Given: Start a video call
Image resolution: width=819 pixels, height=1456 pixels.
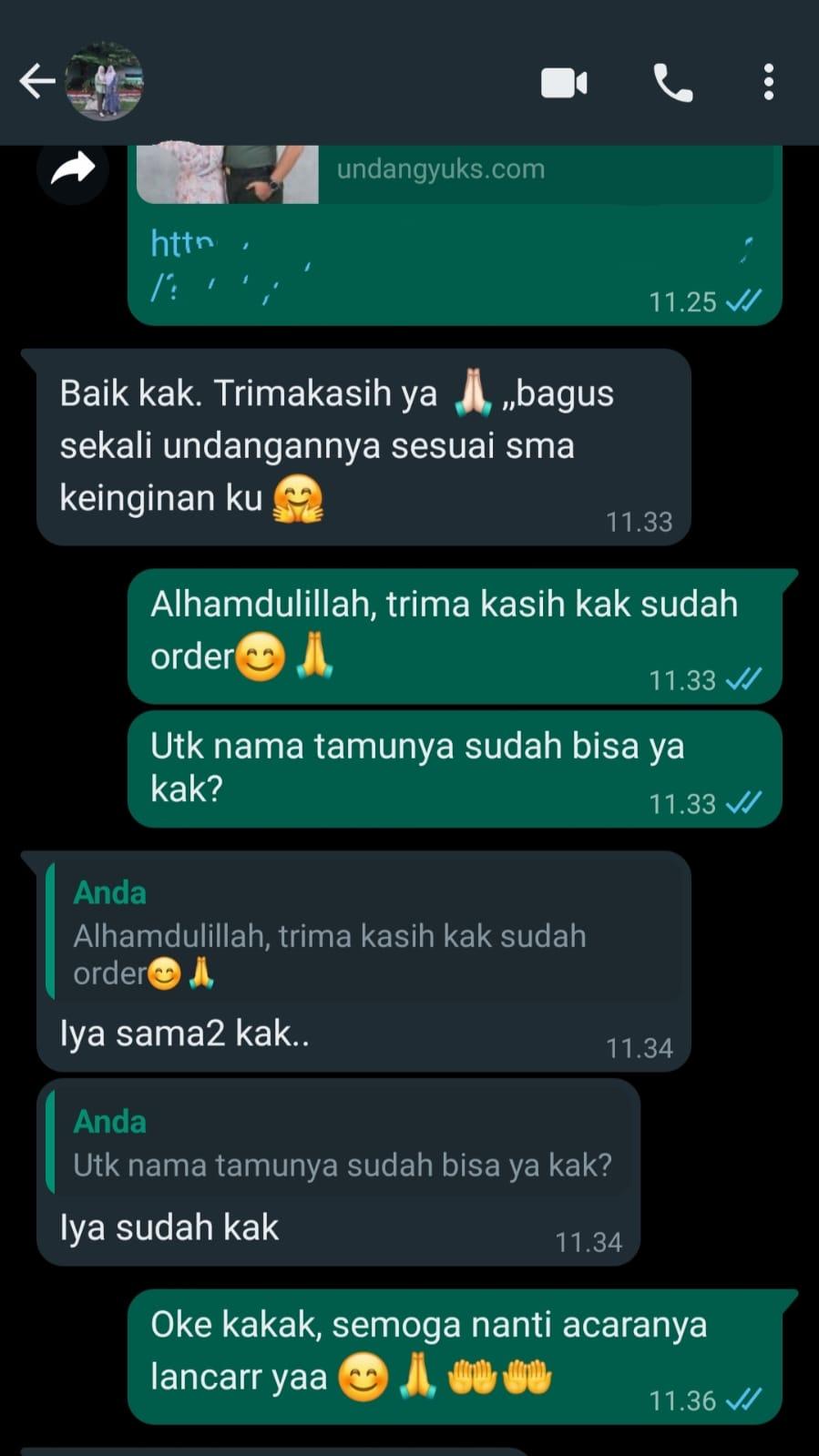Looking at the screenshot, I should pyautogui.click(x=564, y=83).
